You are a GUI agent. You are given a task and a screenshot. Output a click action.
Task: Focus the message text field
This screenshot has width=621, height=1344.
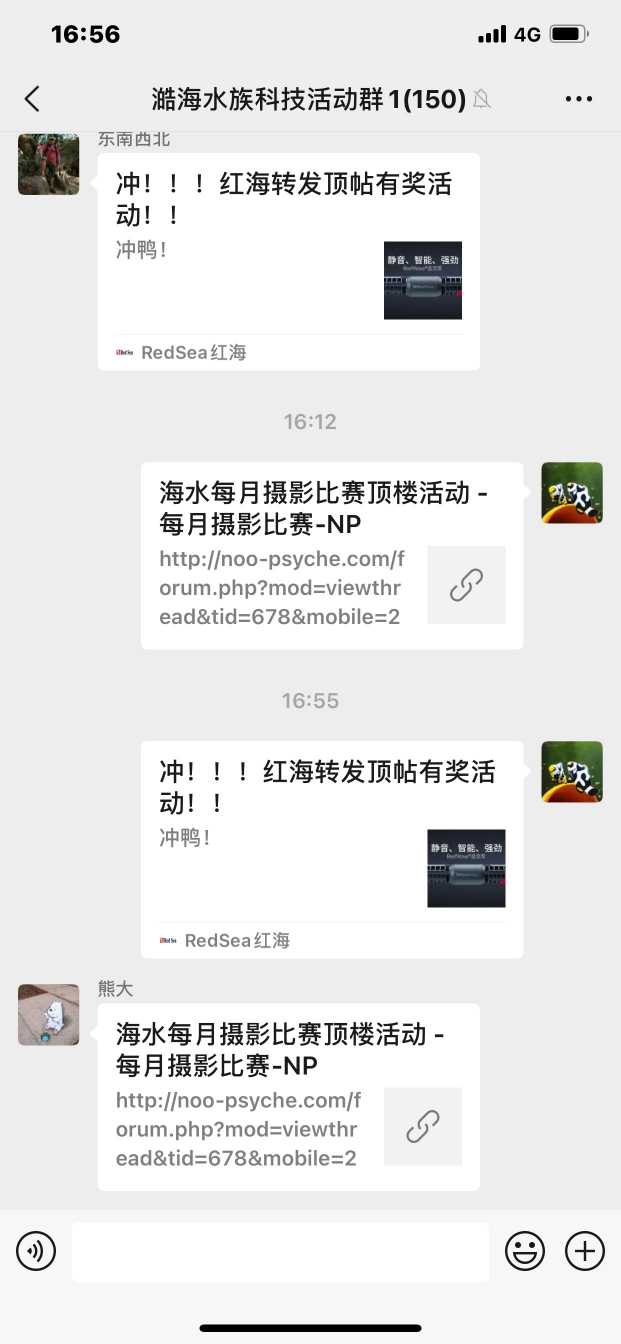280,1250
